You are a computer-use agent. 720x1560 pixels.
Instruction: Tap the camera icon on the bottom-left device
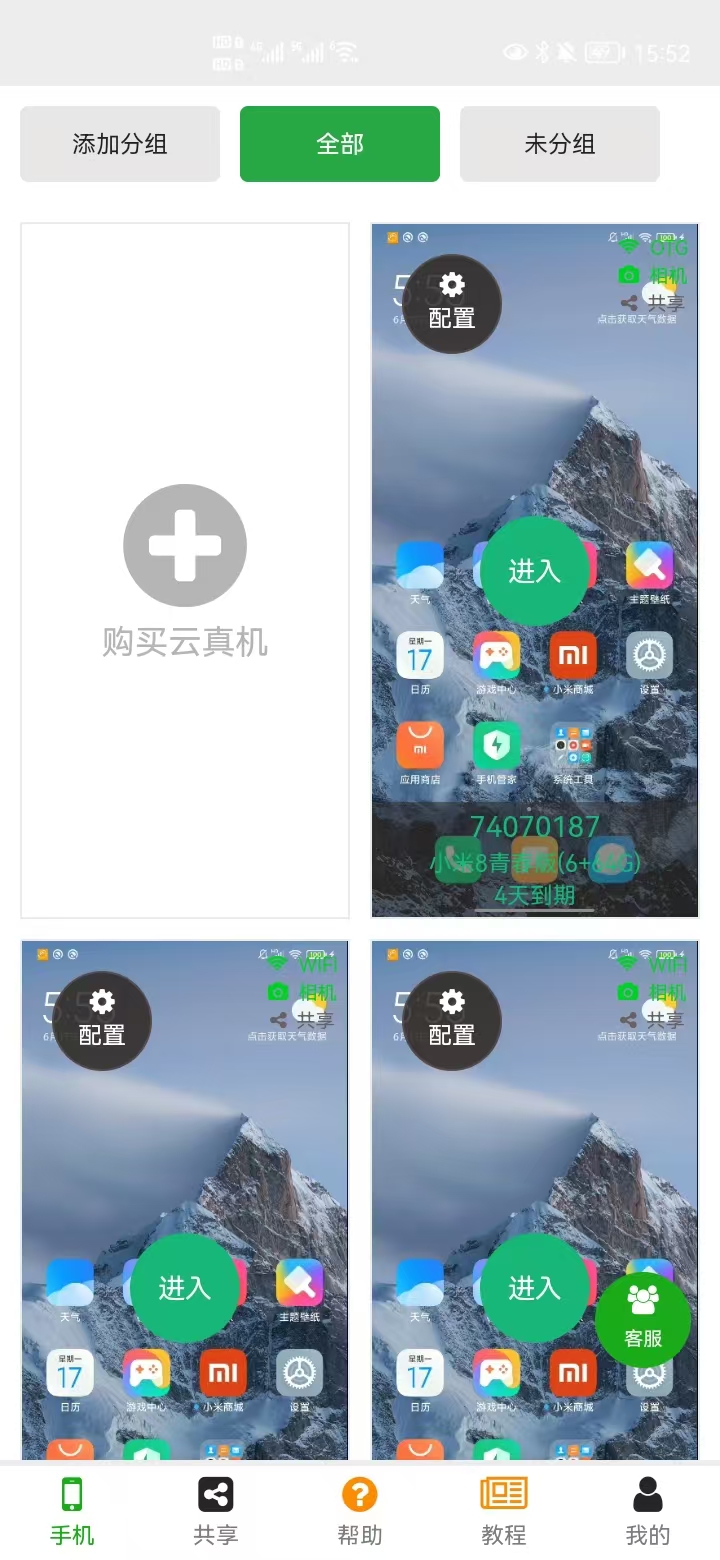coord(279,992)
